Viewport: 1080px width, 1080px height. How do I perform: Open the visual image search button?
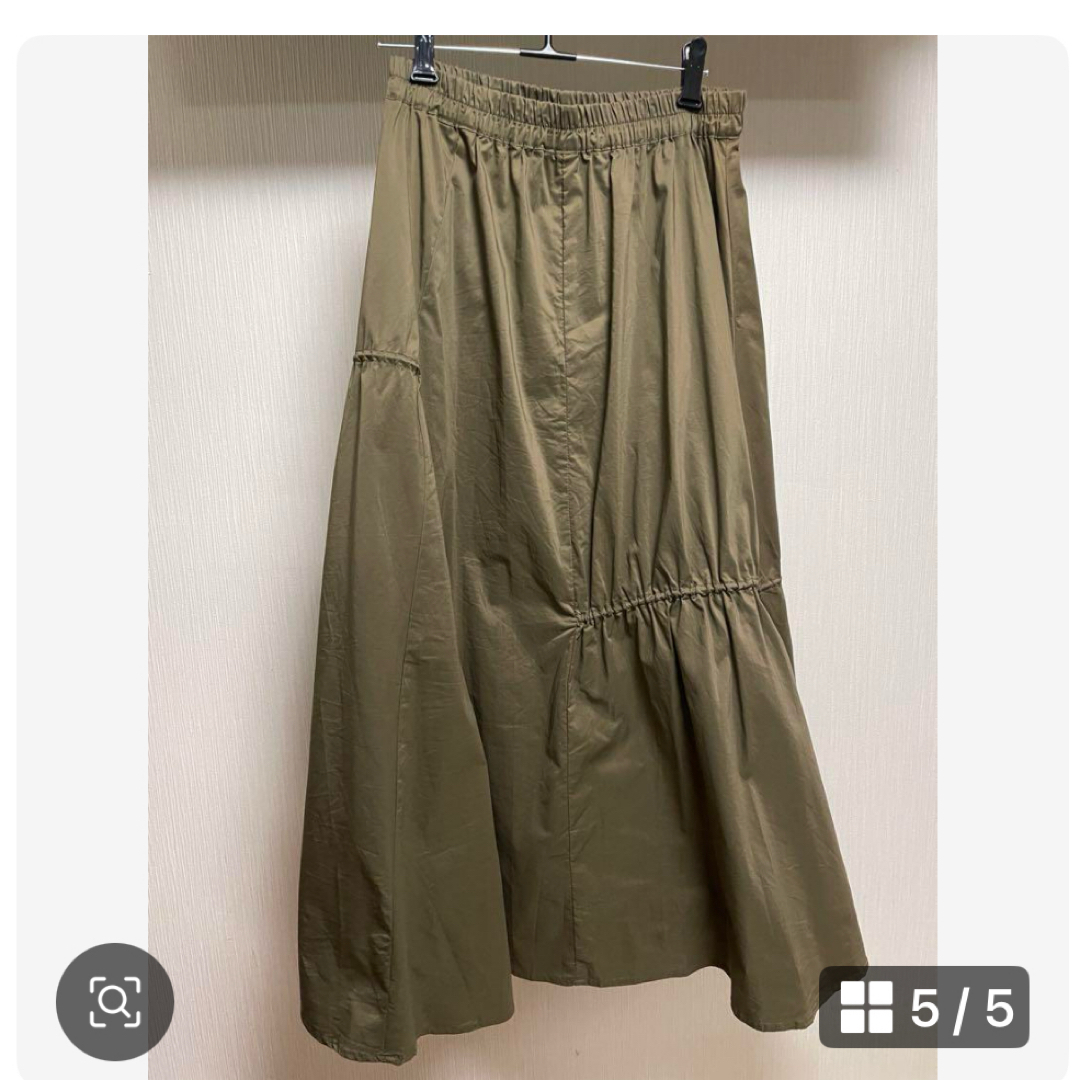click(115, 1002)
